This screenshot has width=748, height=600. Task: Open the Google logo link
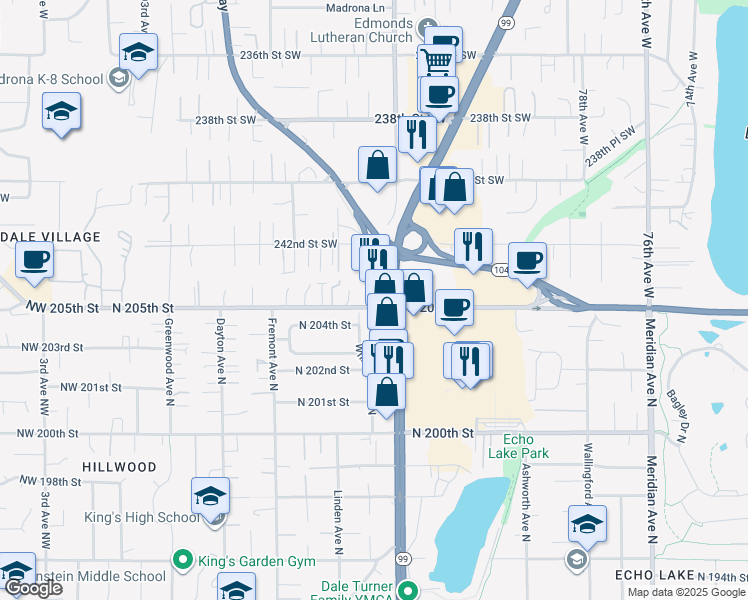(33, 588)
